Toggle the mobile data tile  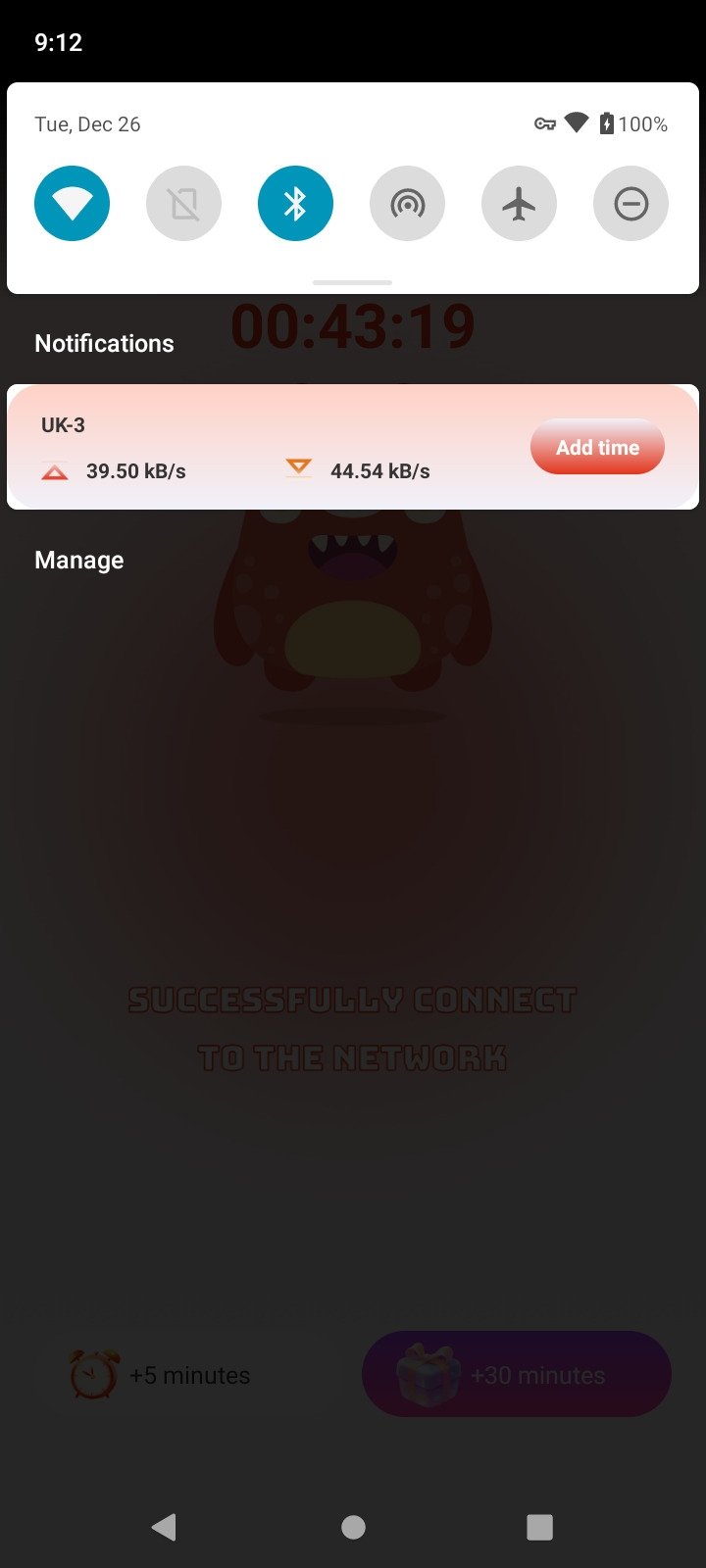tap(183, 204)
